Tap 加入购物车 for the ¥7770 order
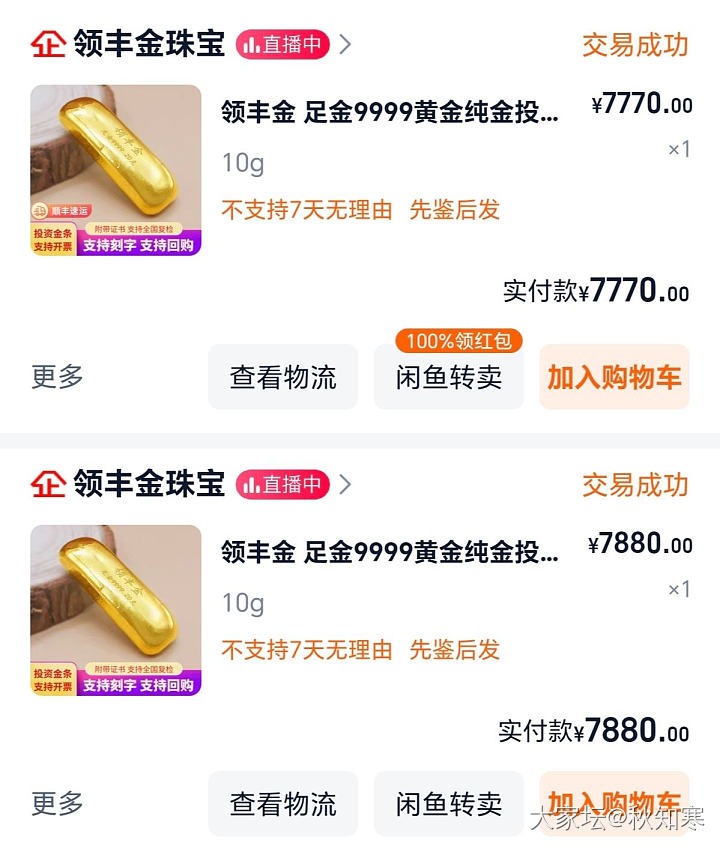The width and height of the screenshot is (720, 846). (614, 377)
